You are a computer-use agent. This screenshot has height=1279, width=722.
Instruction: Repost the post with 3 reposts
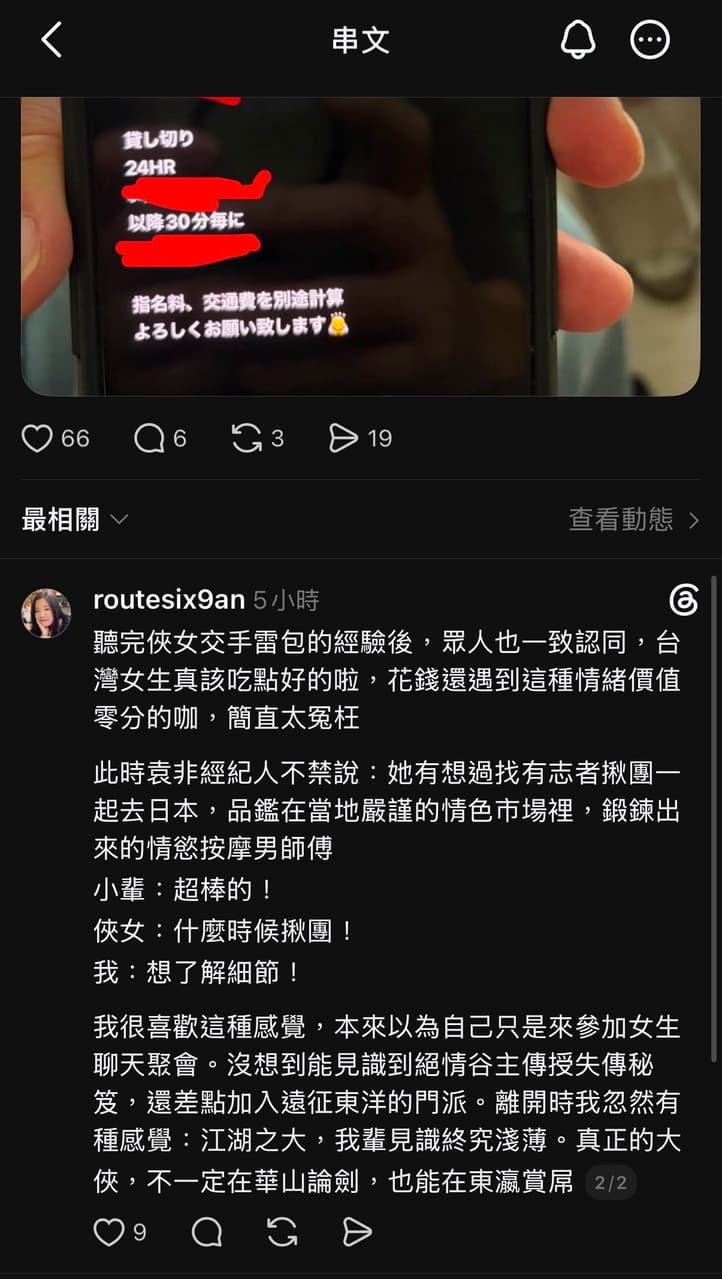(257, 438)
